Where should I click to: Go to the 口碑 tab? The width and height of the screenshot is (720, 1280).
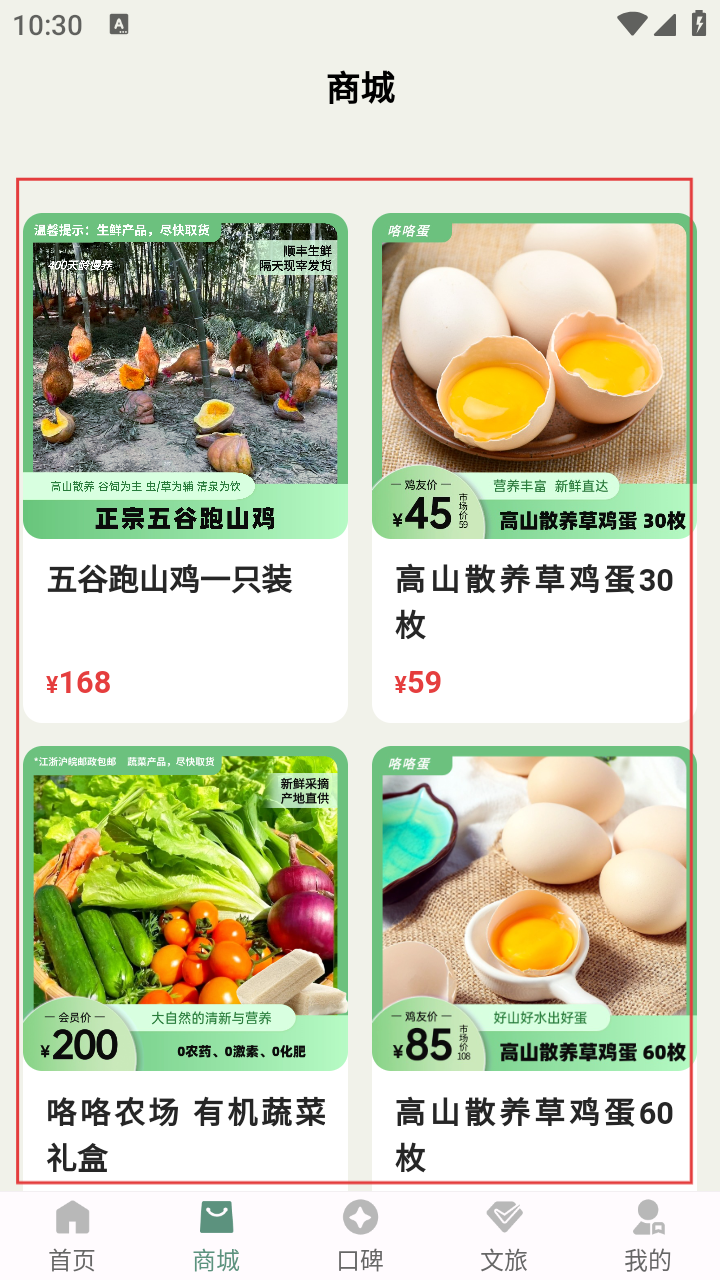360,1236
